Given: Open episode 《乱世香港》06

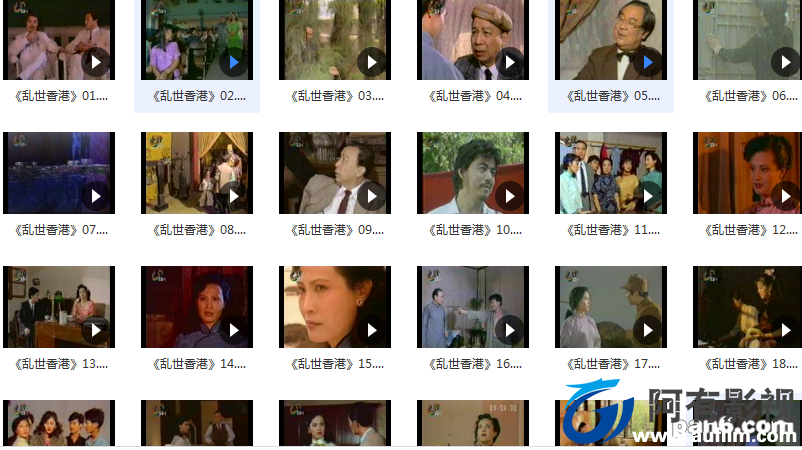Looking at the screenshot, I should [x=748, y=40].
